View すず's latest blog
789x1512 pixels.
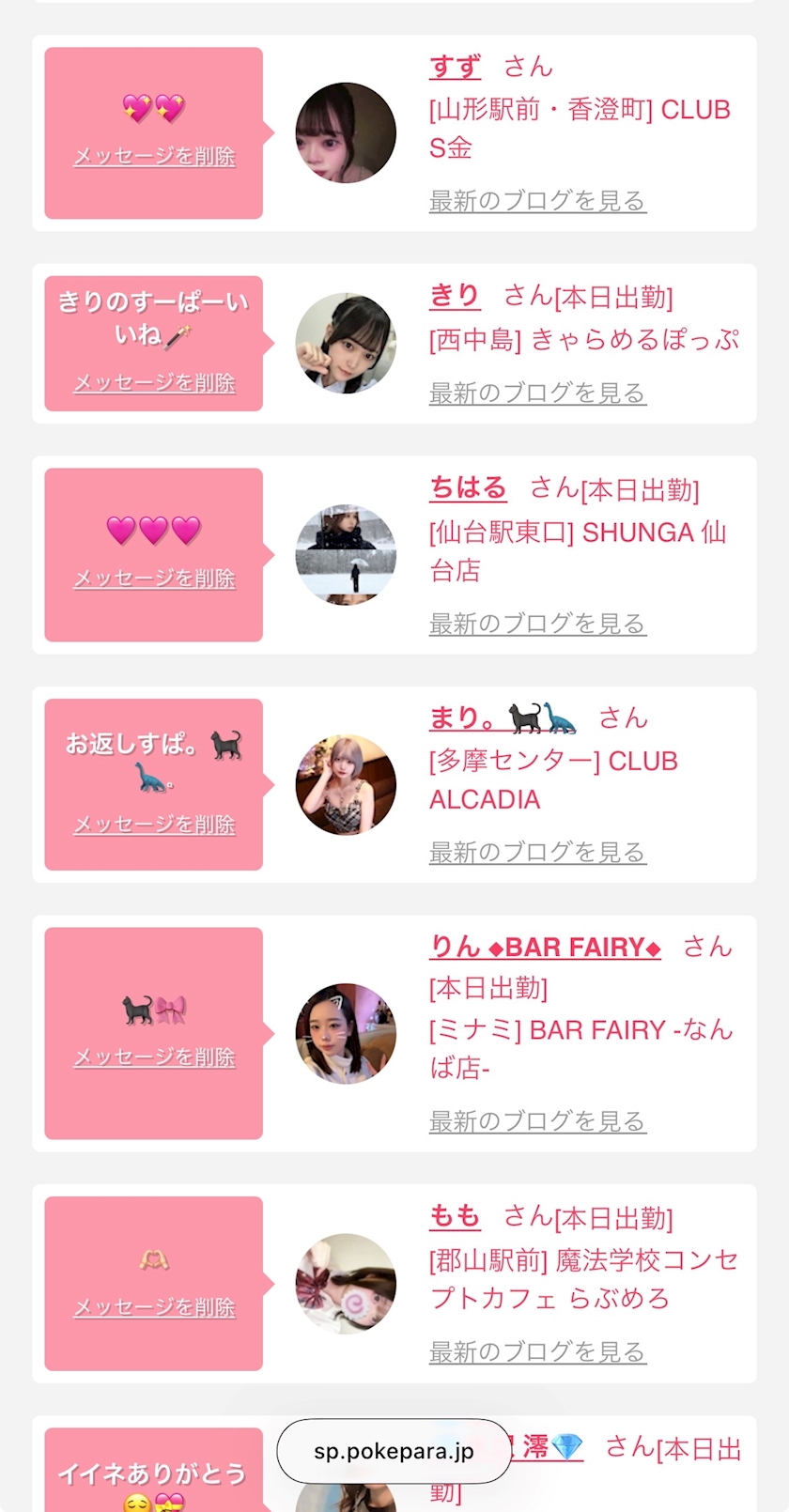click(537, 200)
